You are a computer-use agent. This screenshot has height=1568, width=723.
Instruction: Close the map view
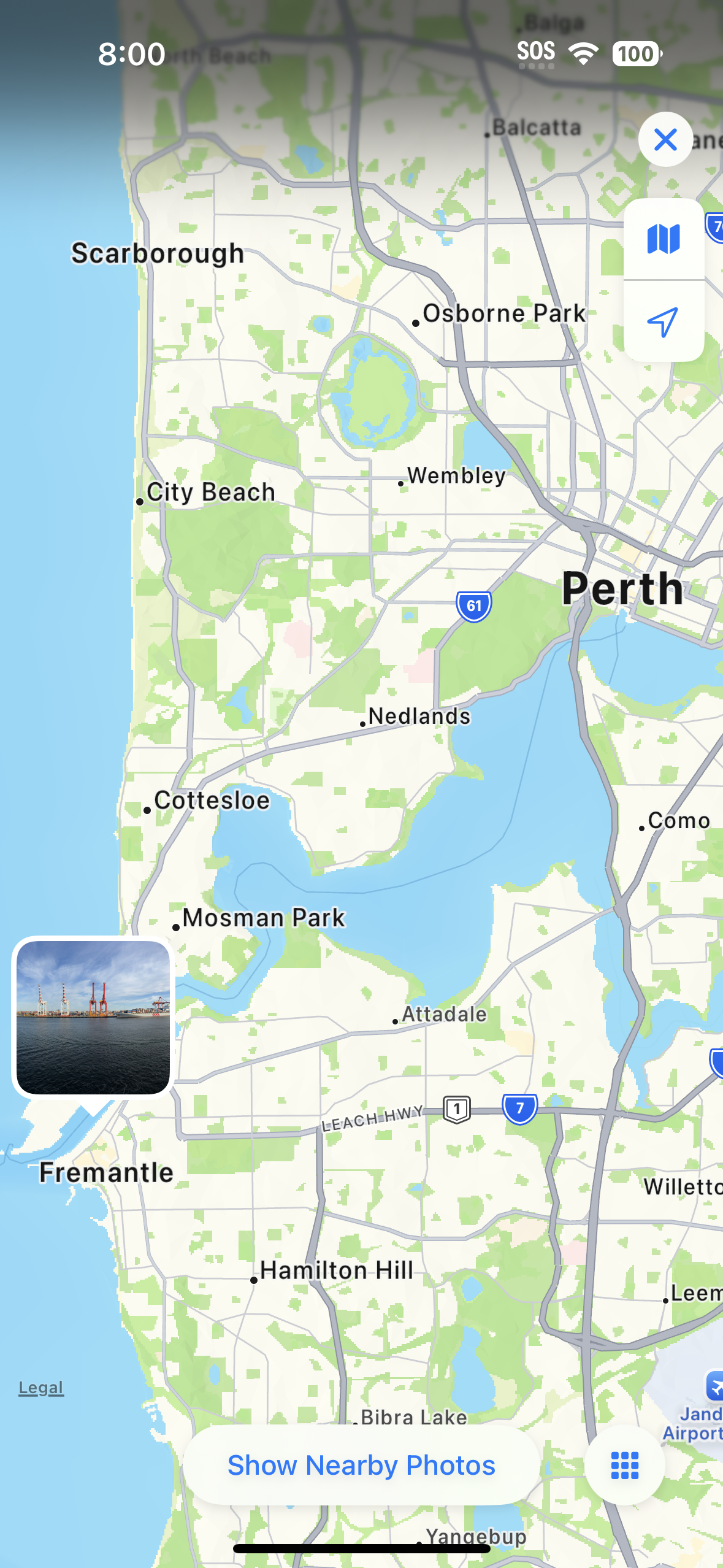[x=665, y=140]
